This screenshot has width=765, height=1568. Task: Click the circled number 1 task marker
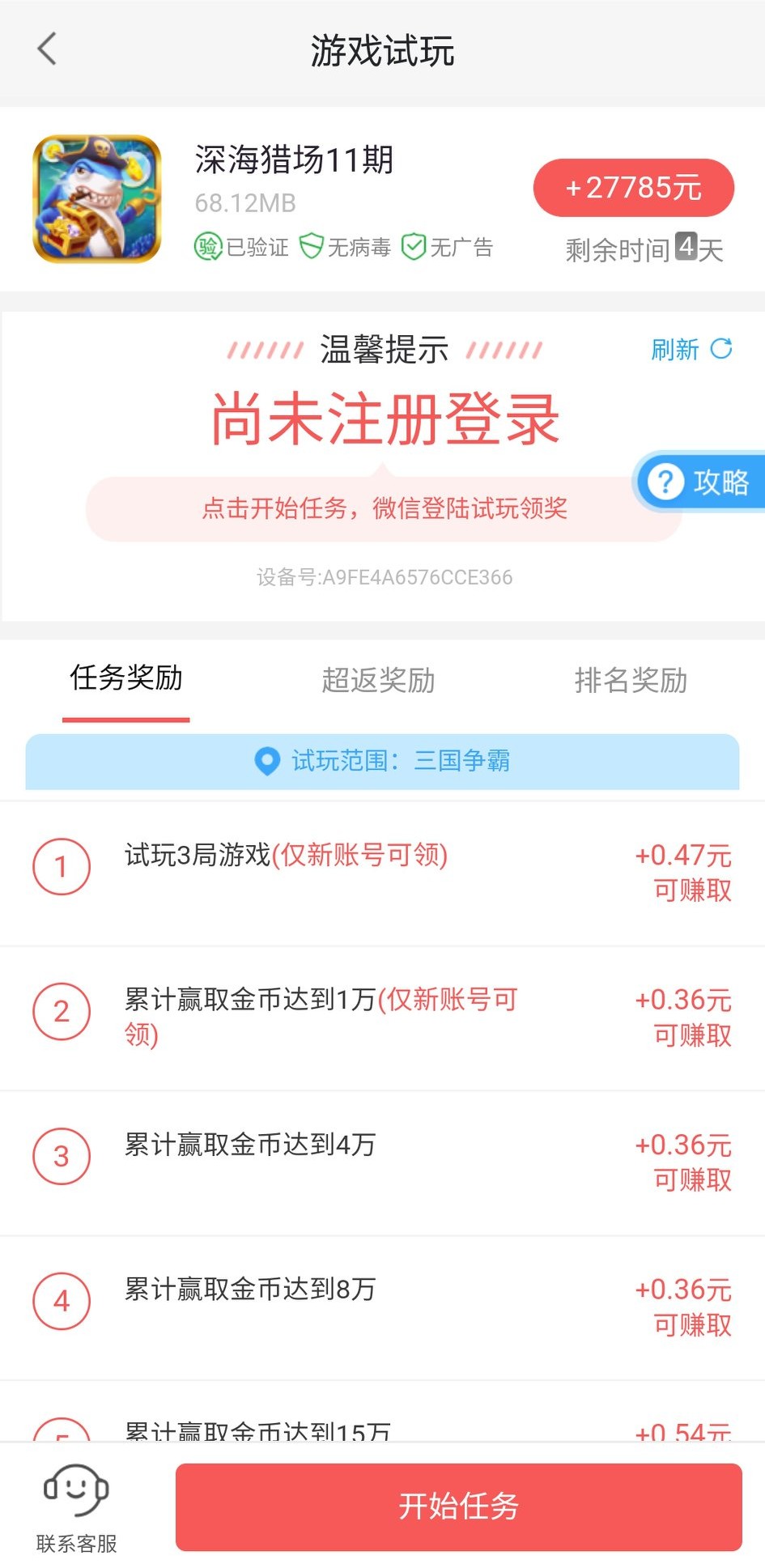[61, 867]
